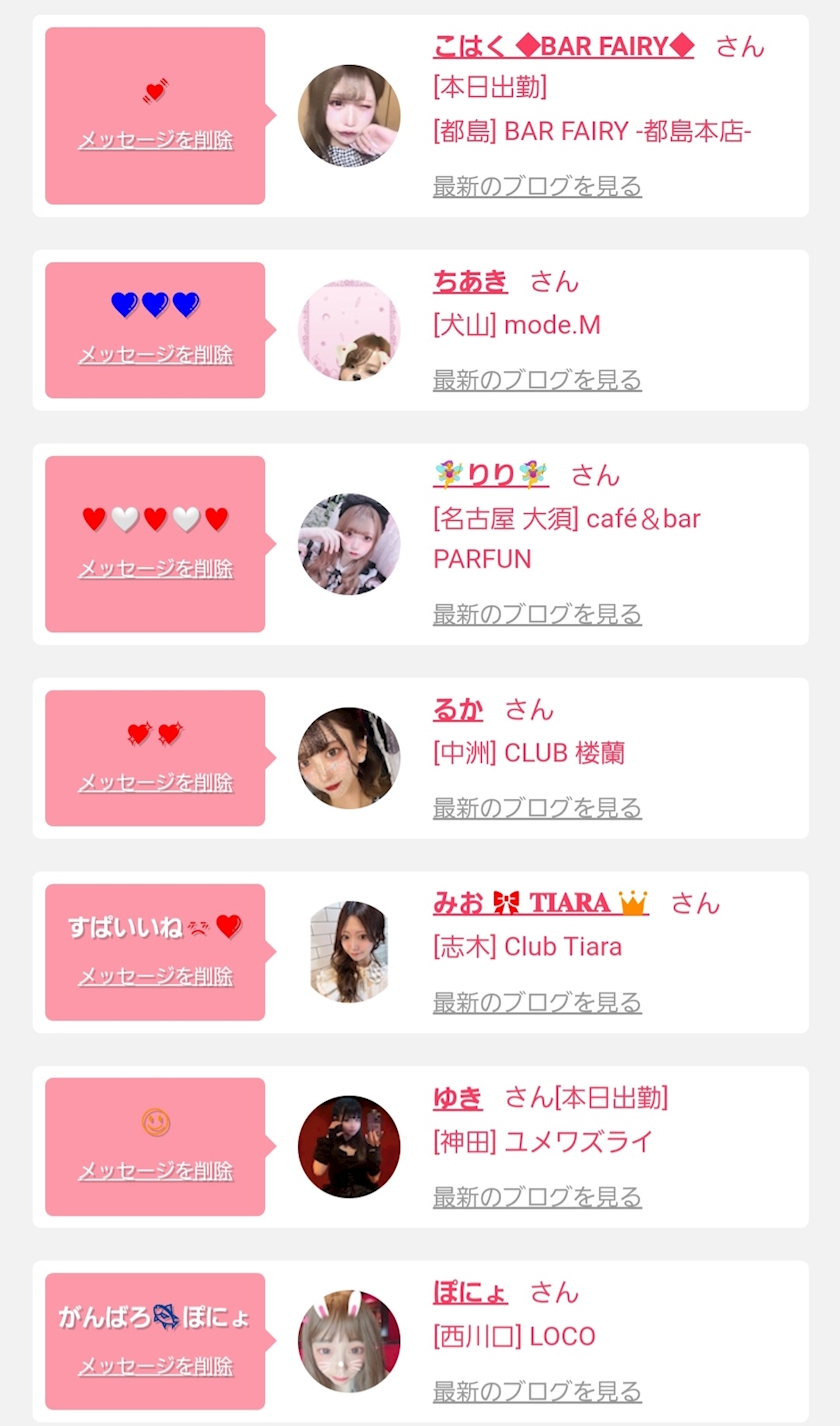View ちあき's latest blog
The image size is (840, 1426).
(x=537, y=380)
